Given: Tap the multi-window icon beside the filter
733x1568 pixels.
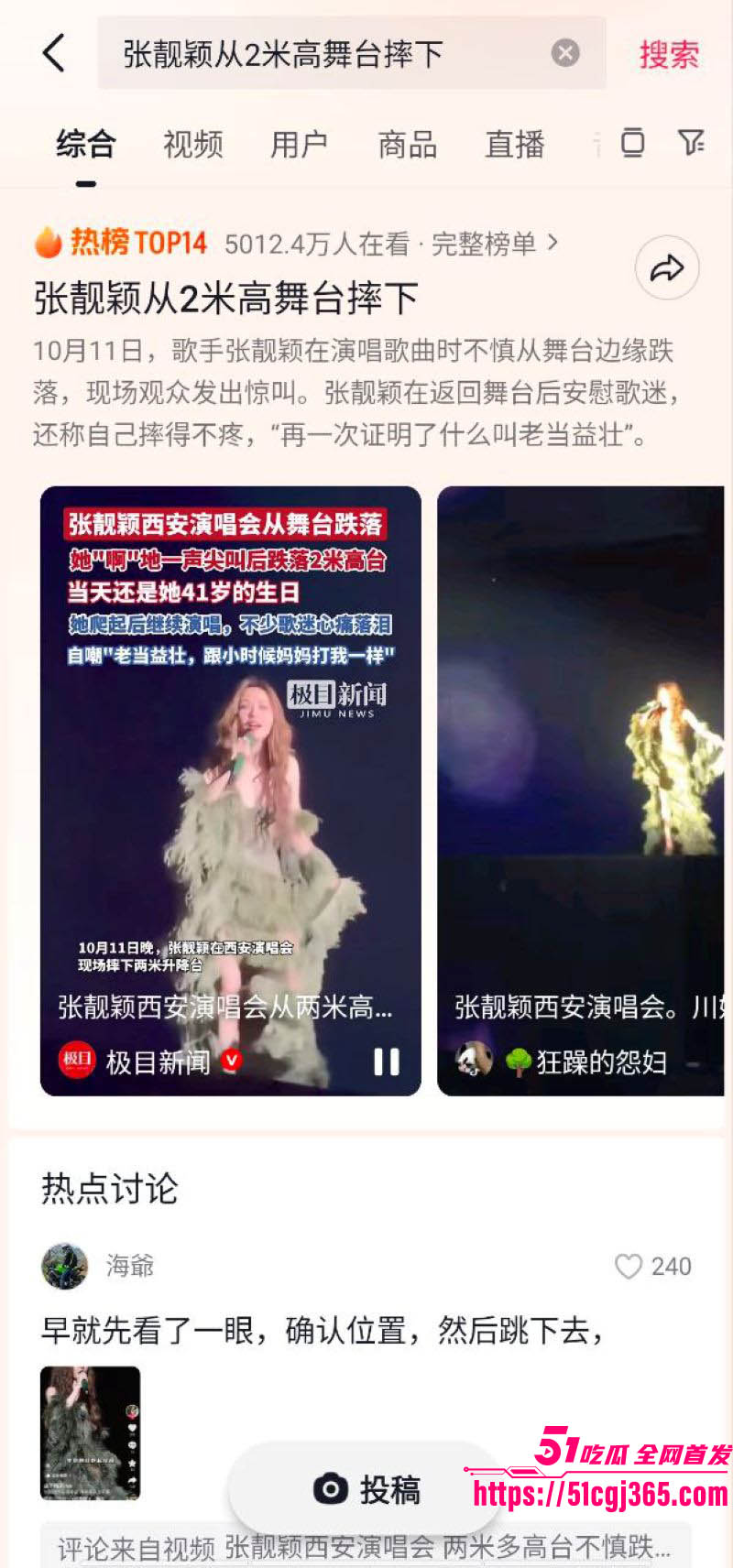Looking at the screenshot, I should 632,145.
